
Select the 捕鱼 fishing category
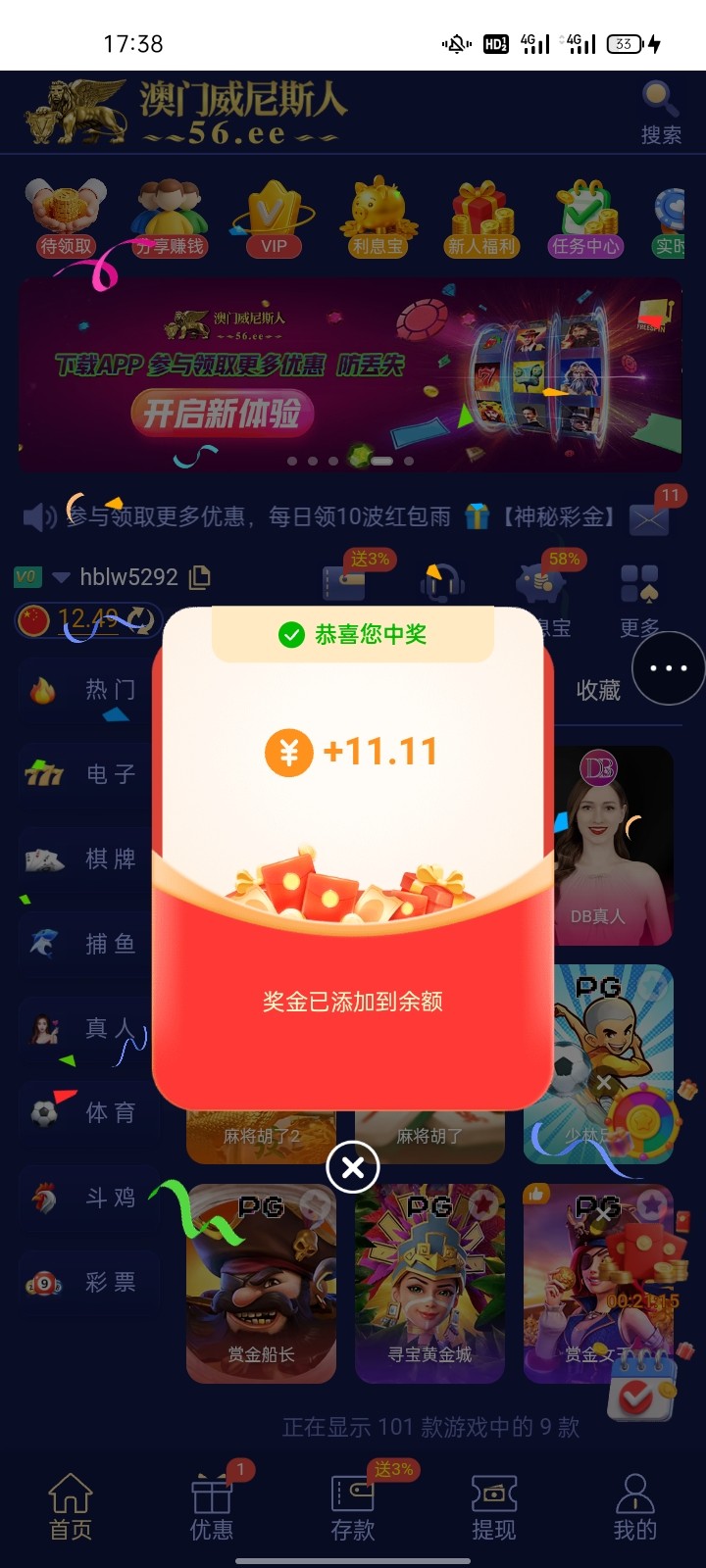coord(88,944)
